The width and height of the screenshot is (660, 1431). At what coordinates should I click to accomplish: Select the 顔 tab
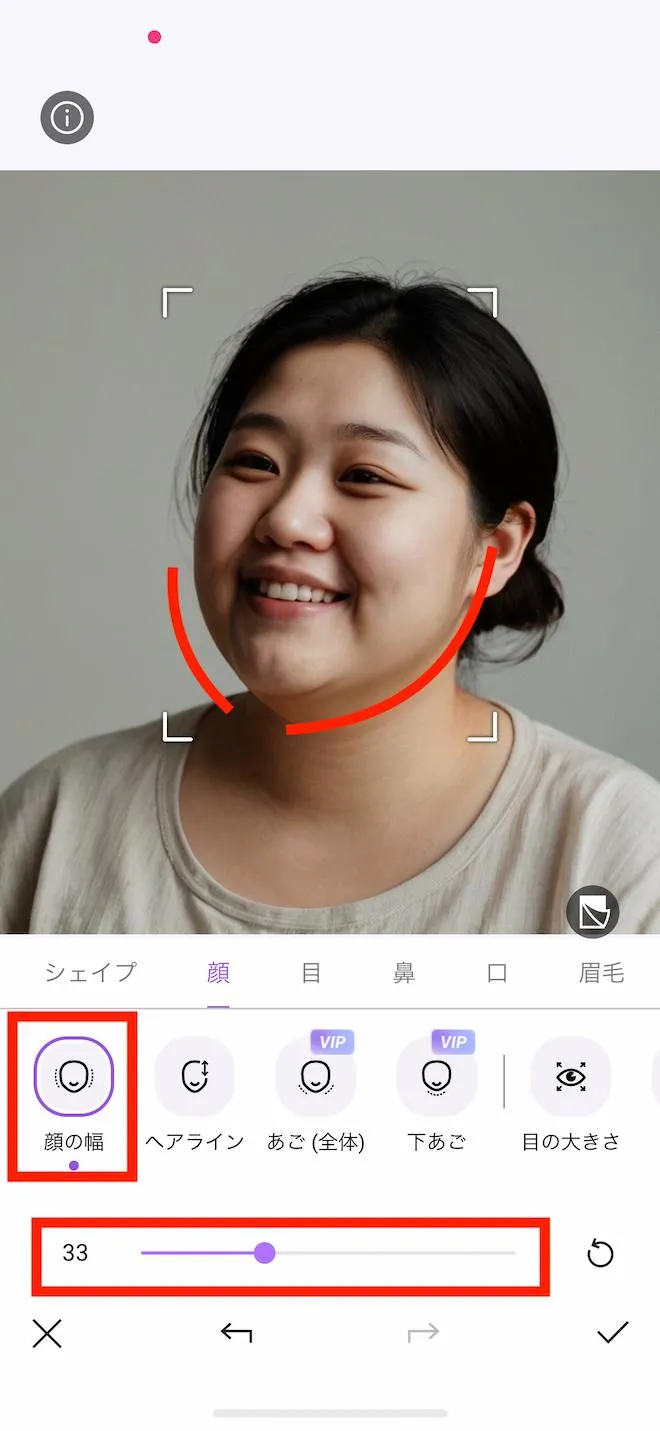pos(218,972)
